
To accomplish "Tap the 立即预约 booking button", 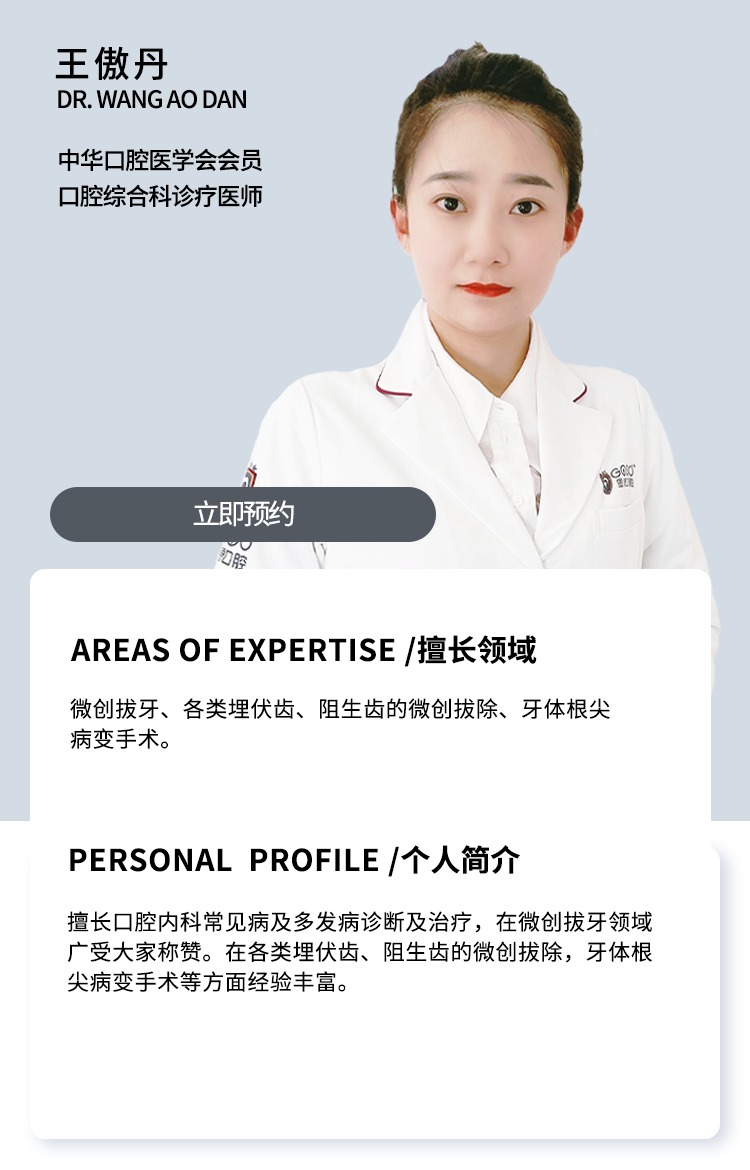I will [243, 514].
